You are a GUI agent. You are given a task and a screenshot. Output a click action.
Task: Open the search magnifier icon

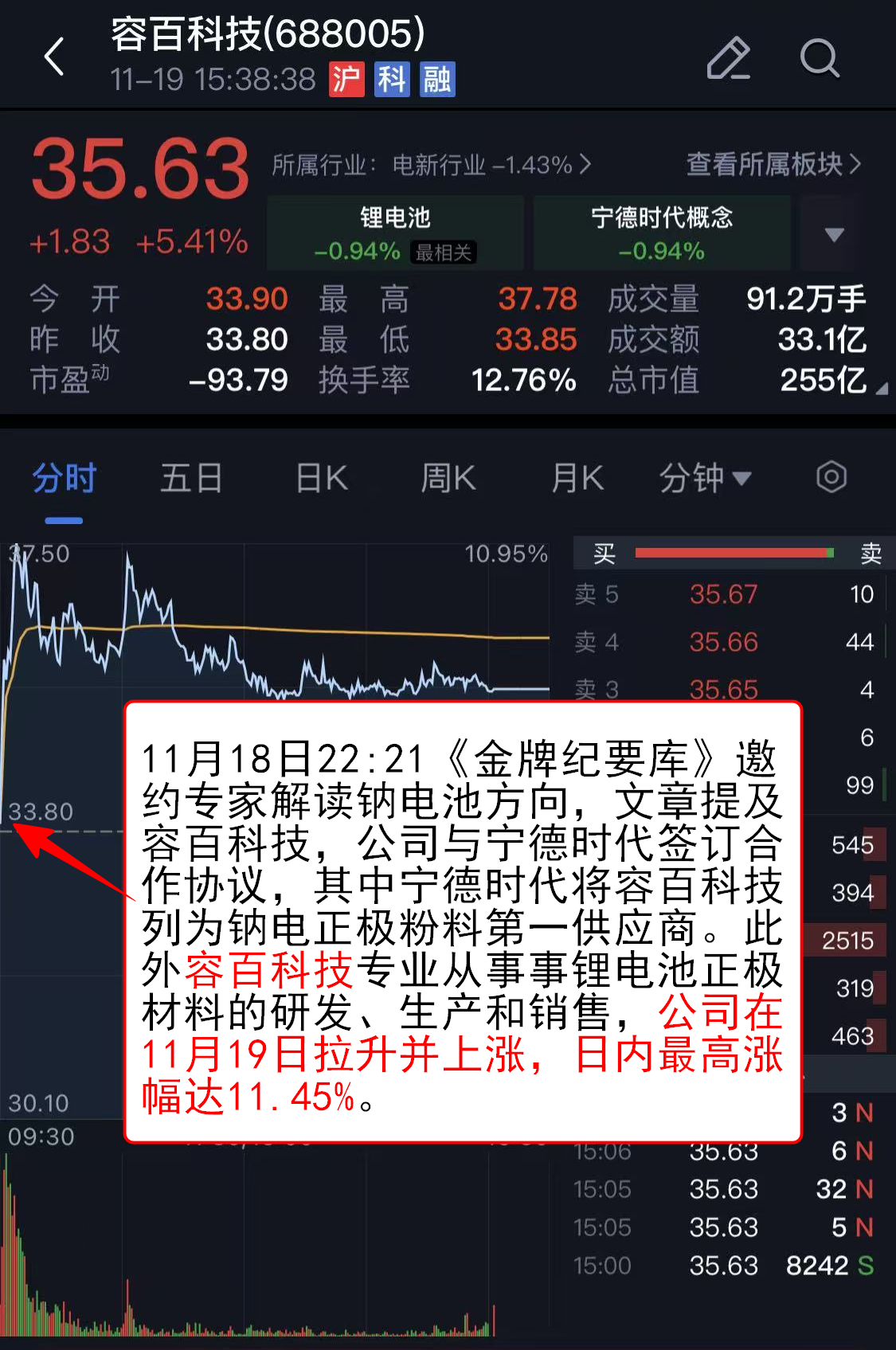click(x=820, y=58)
